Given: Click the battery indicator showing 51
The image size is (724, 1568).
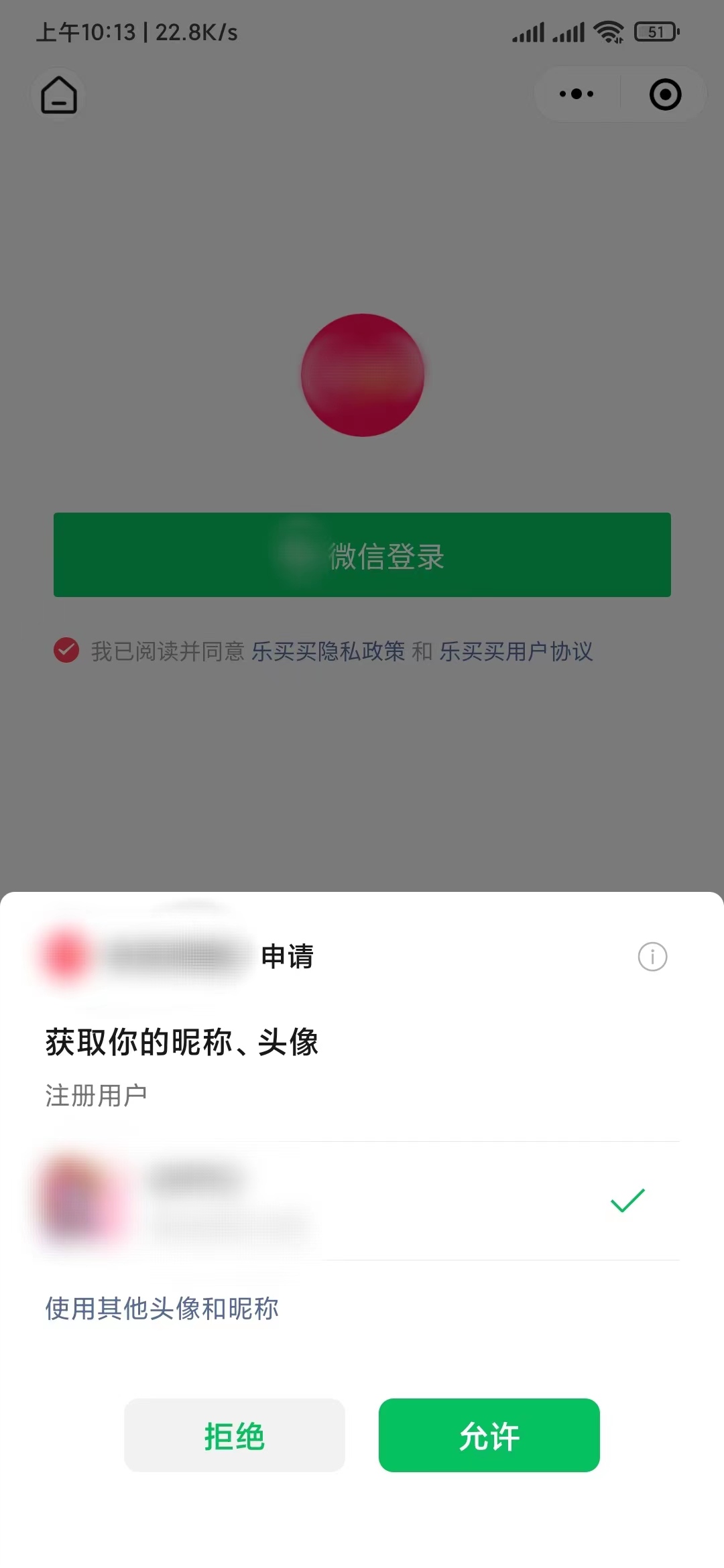Looking at the screenshot, I should coord(655,30).
